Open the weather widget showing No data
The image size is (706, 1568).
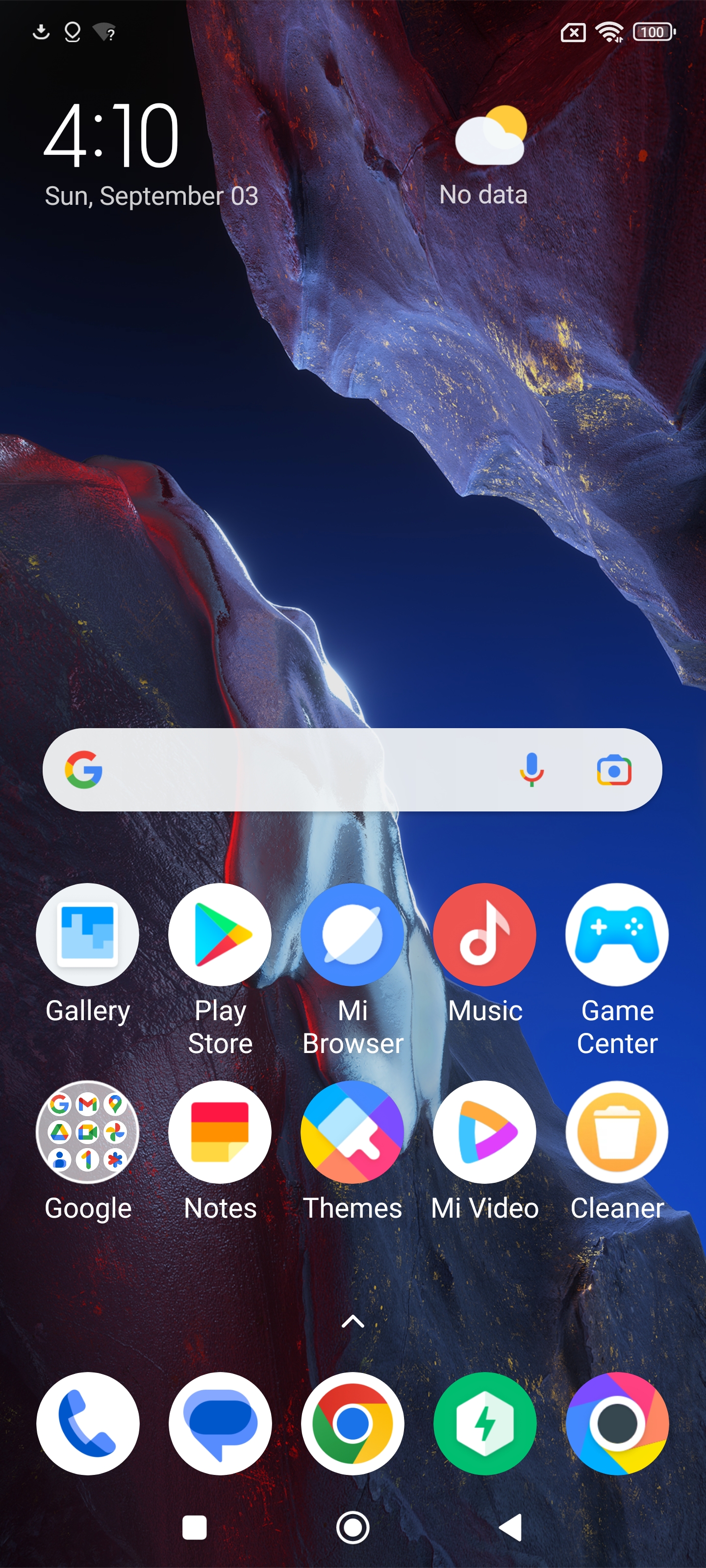tap(487, 155)
